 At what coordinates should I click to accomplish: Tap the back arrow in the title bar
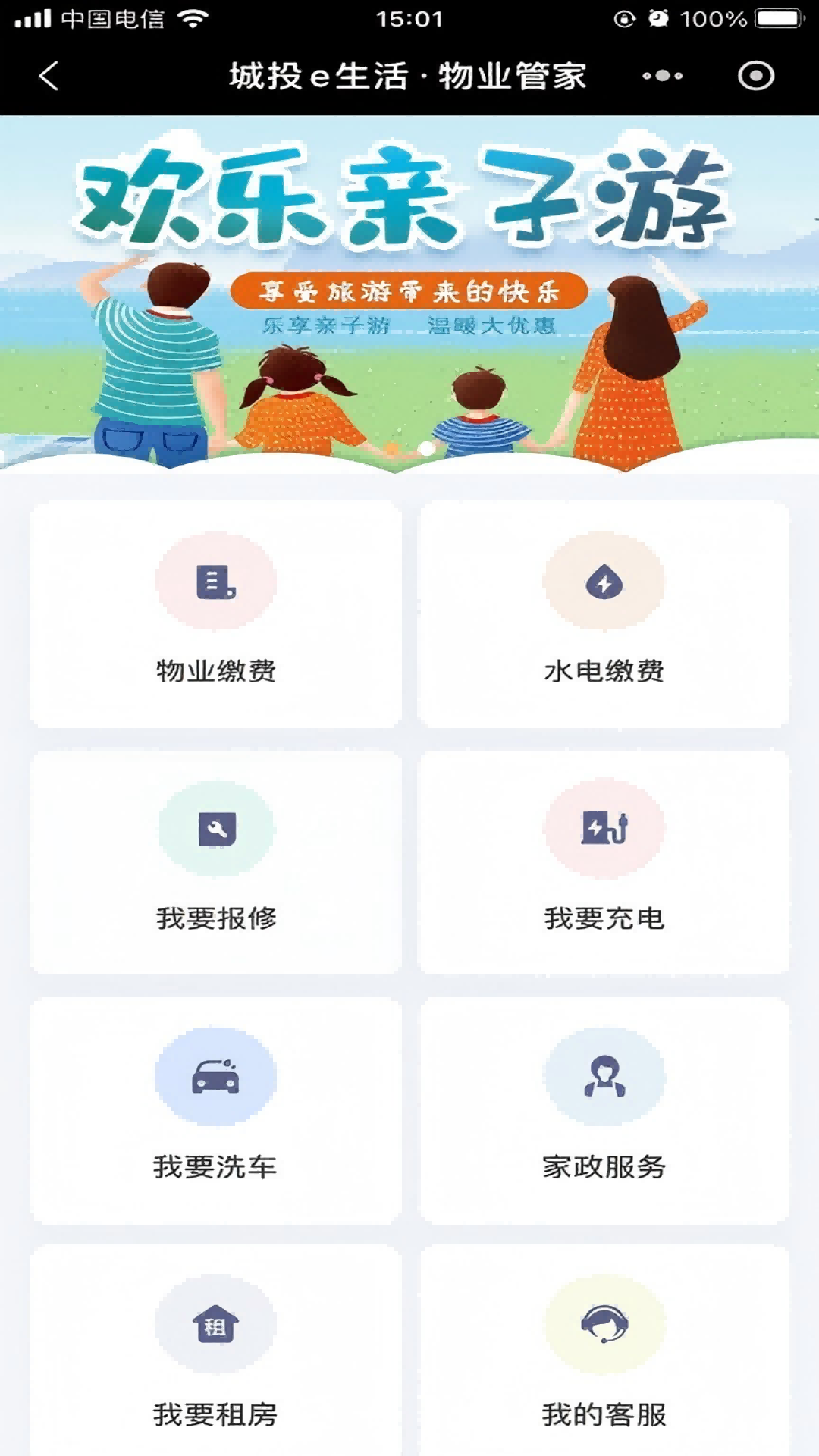[x=47, y=77]
